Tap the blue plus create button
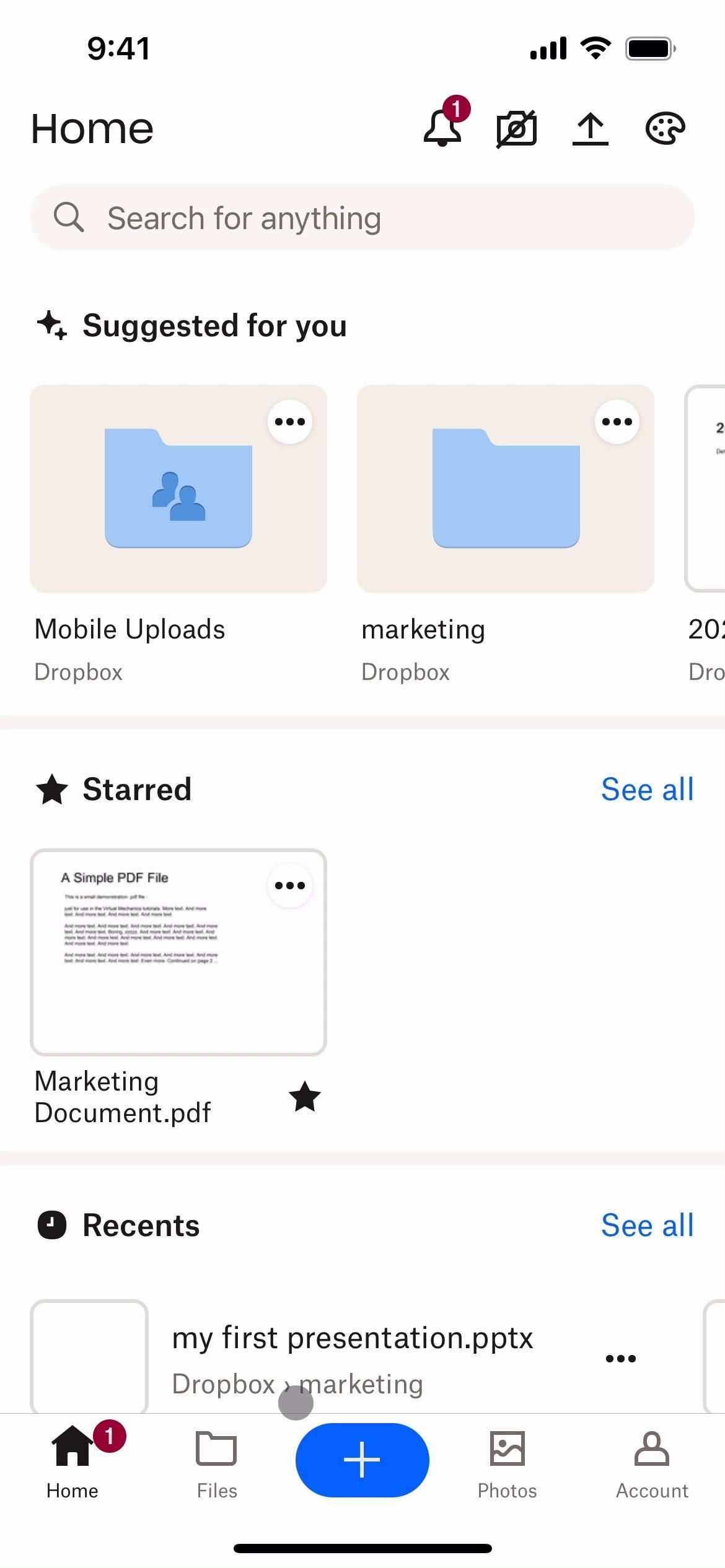 [362, 1460]
